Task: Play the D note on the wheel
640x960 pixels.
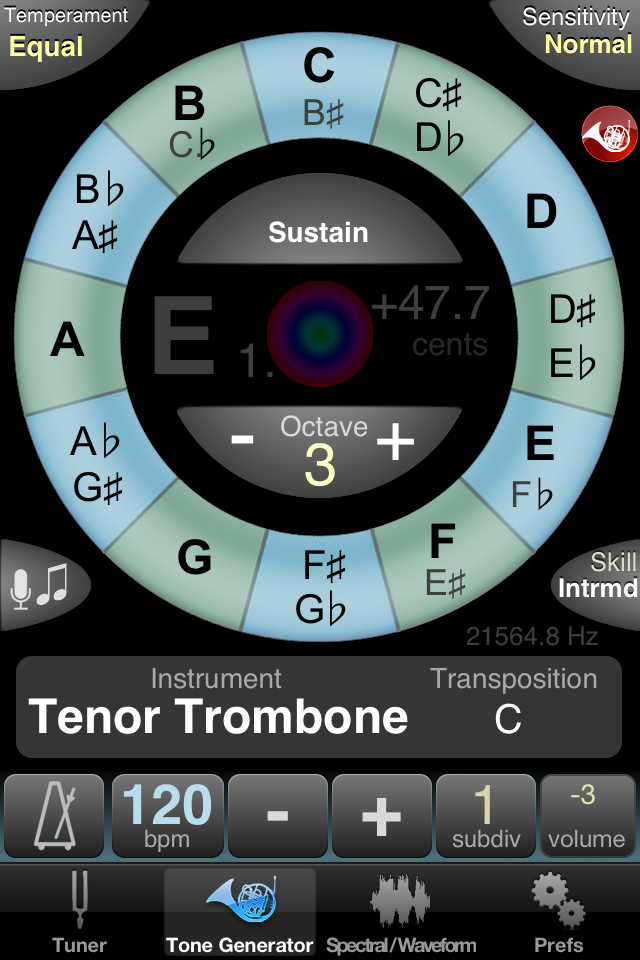Action: [x=541, y=211]
